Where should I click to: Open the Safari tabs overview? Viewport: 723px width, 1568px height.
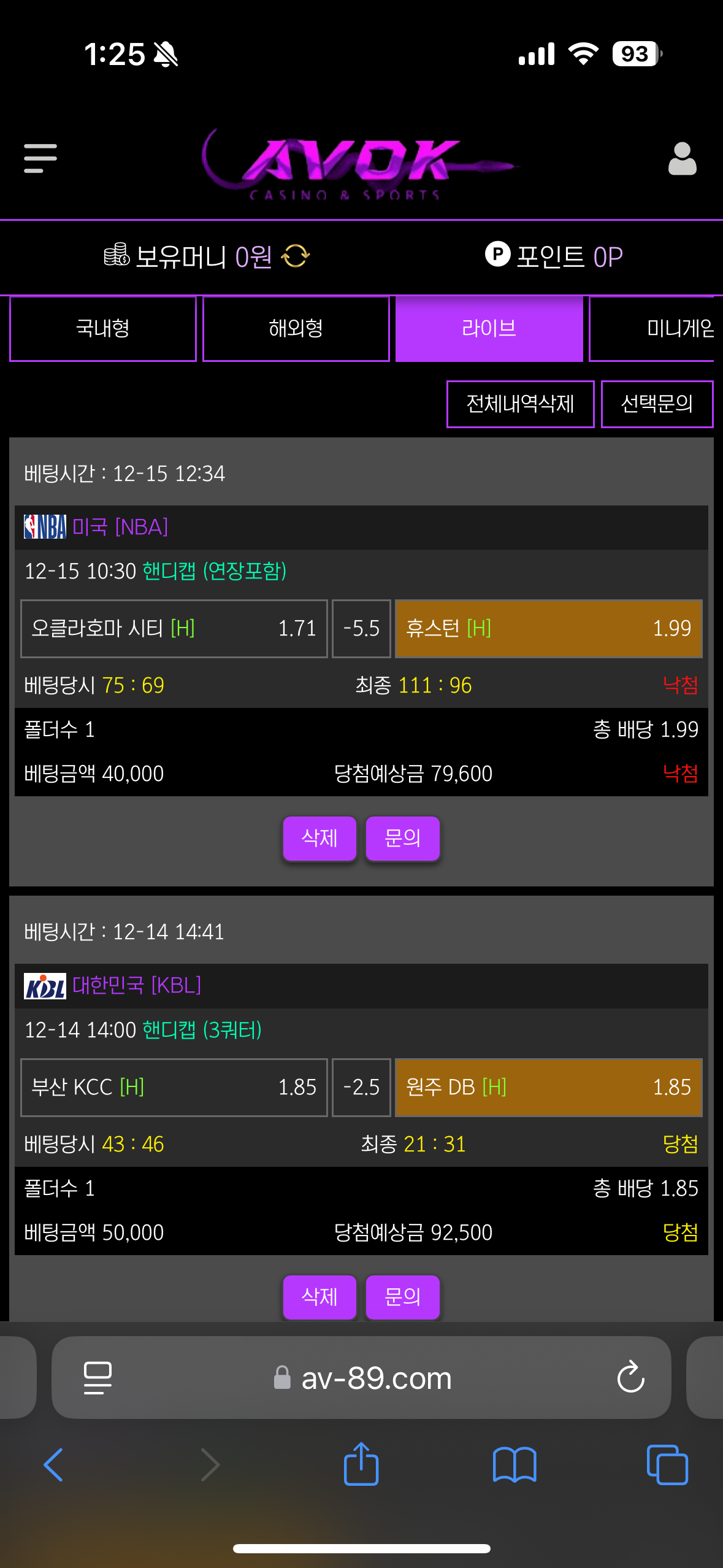coord(667,1465)
